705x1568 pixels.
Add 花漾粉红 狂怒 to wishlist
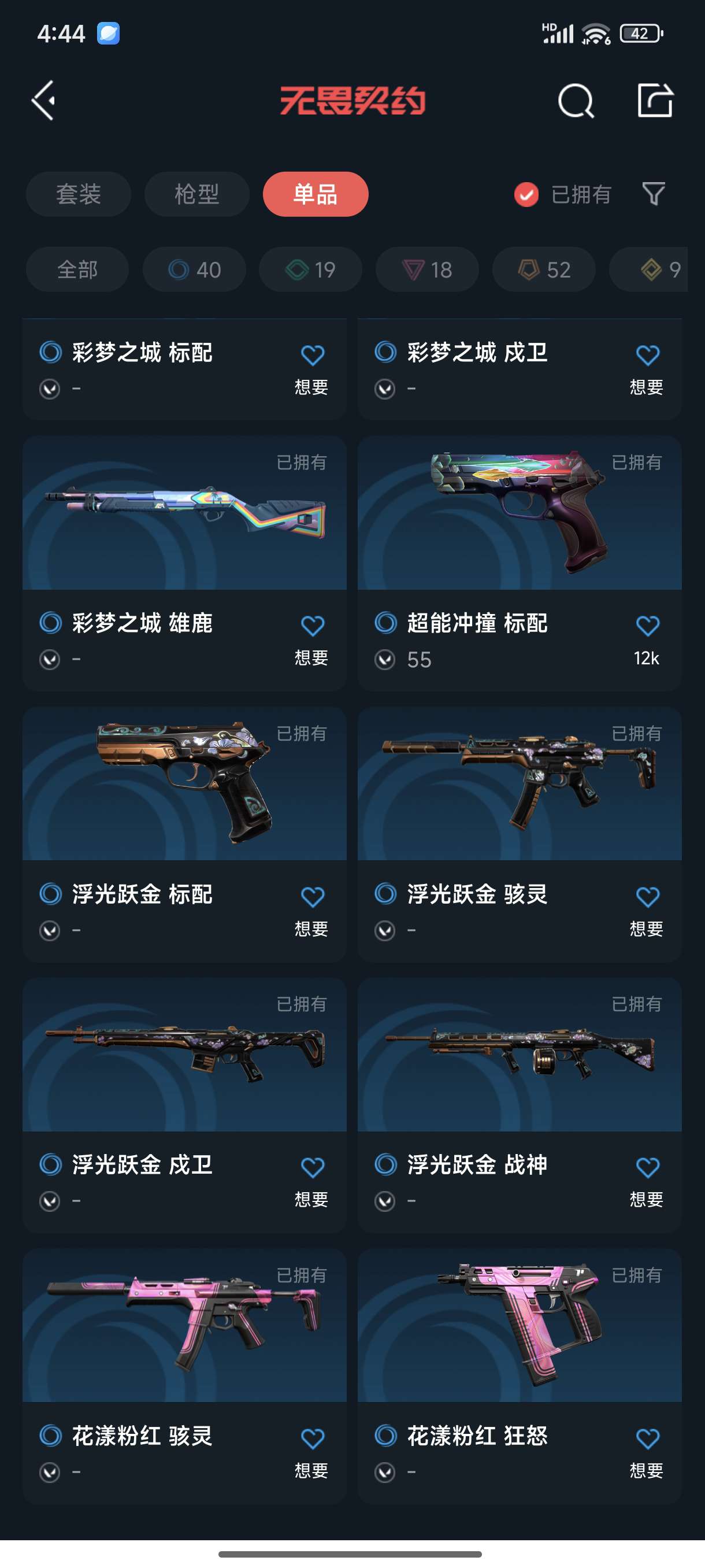(647, 1438)
